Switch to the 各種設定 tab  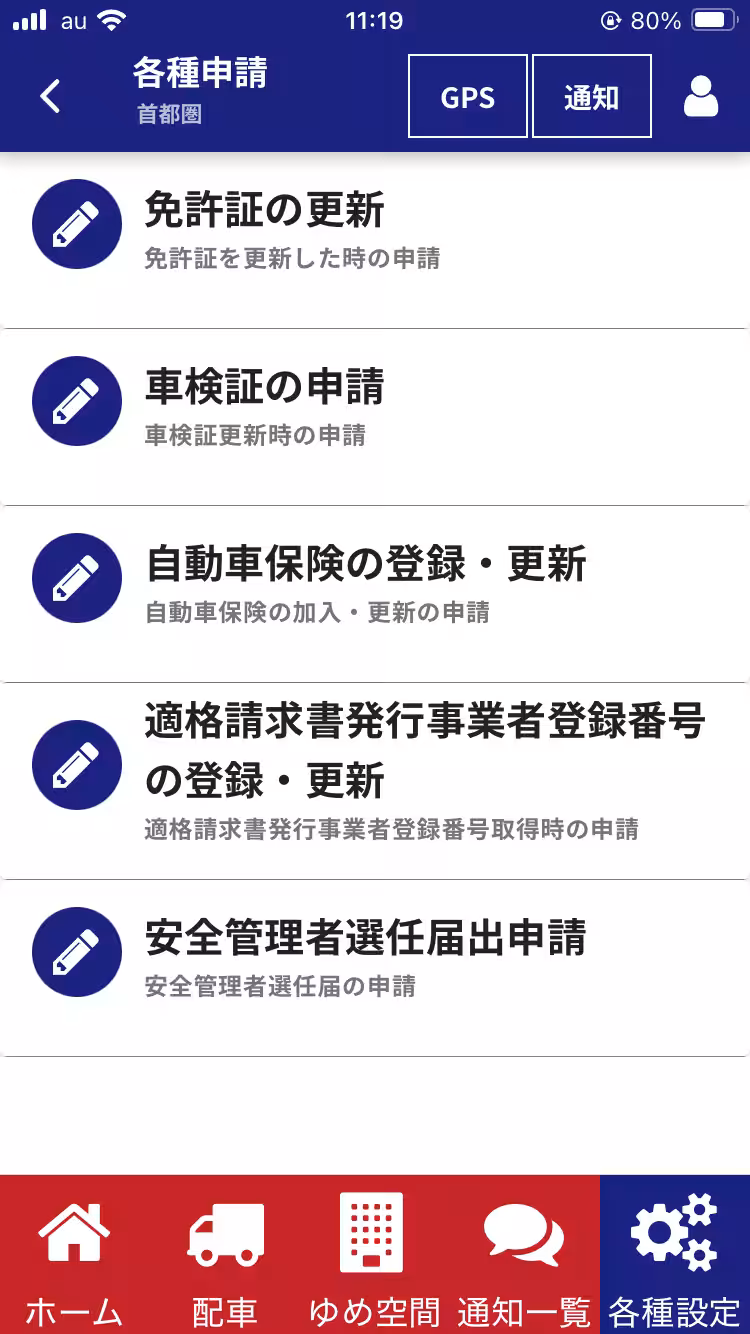pyautogui.click(x=672, y=1250)
